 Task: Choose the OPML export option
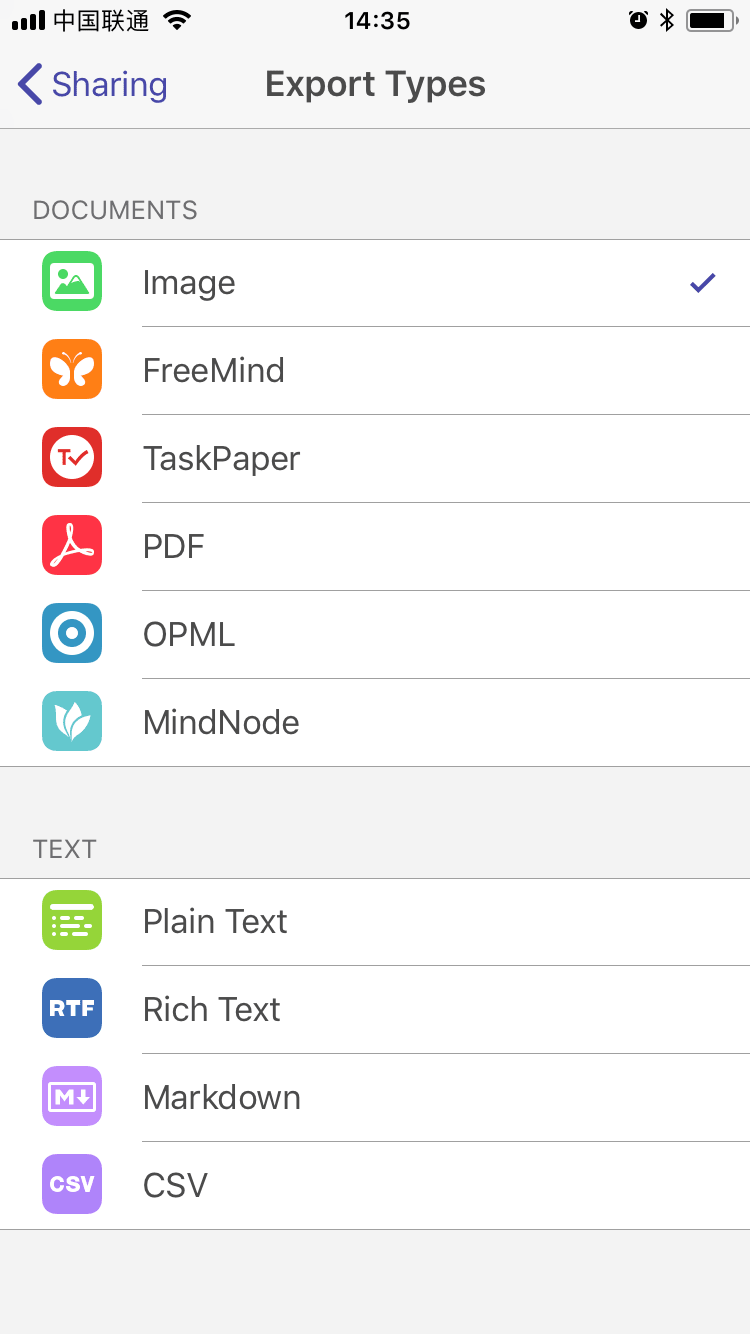pyautogui.click(x=375, y=635)
